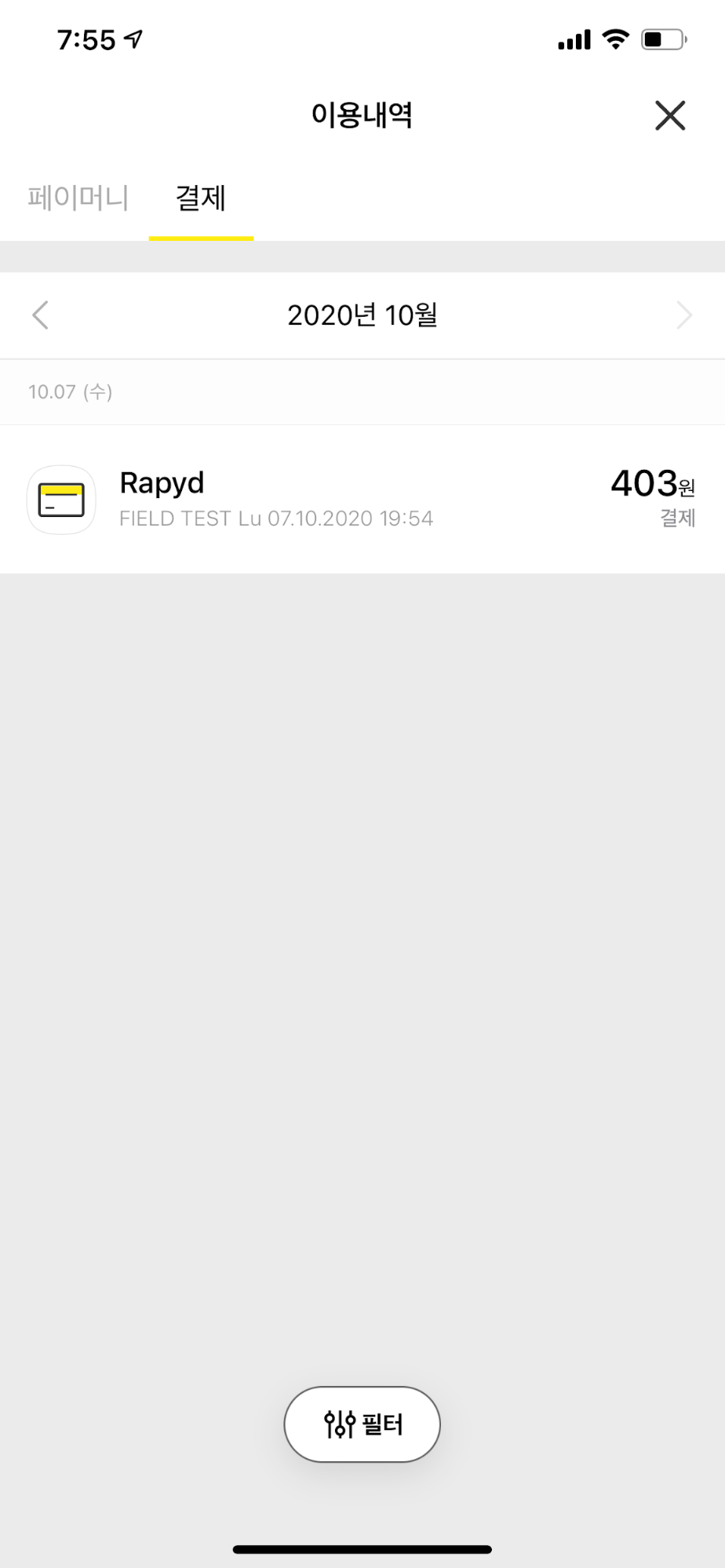725x1568 pixels.
Task: Open the 필터 filter button
Action: click(362, 1424)
